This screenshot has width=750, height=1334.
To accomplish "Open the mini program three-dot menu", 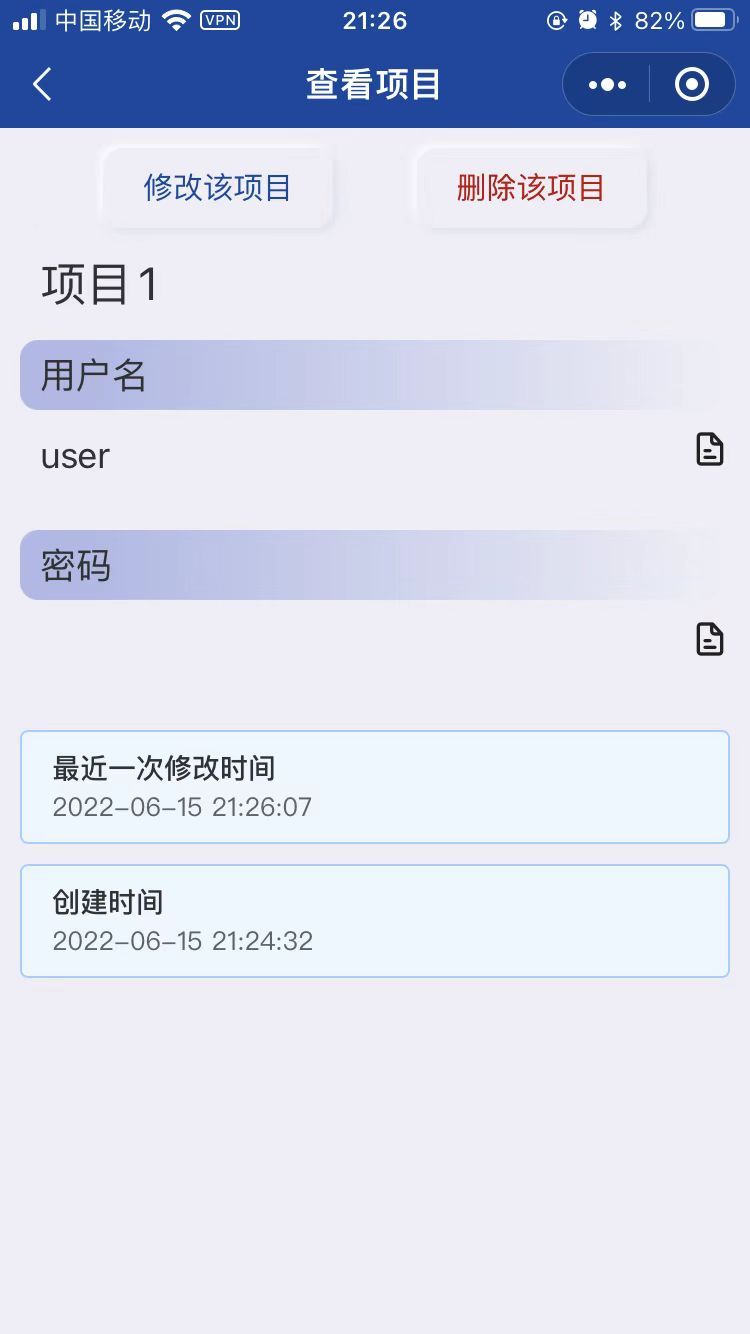I will tap(607, 85).
